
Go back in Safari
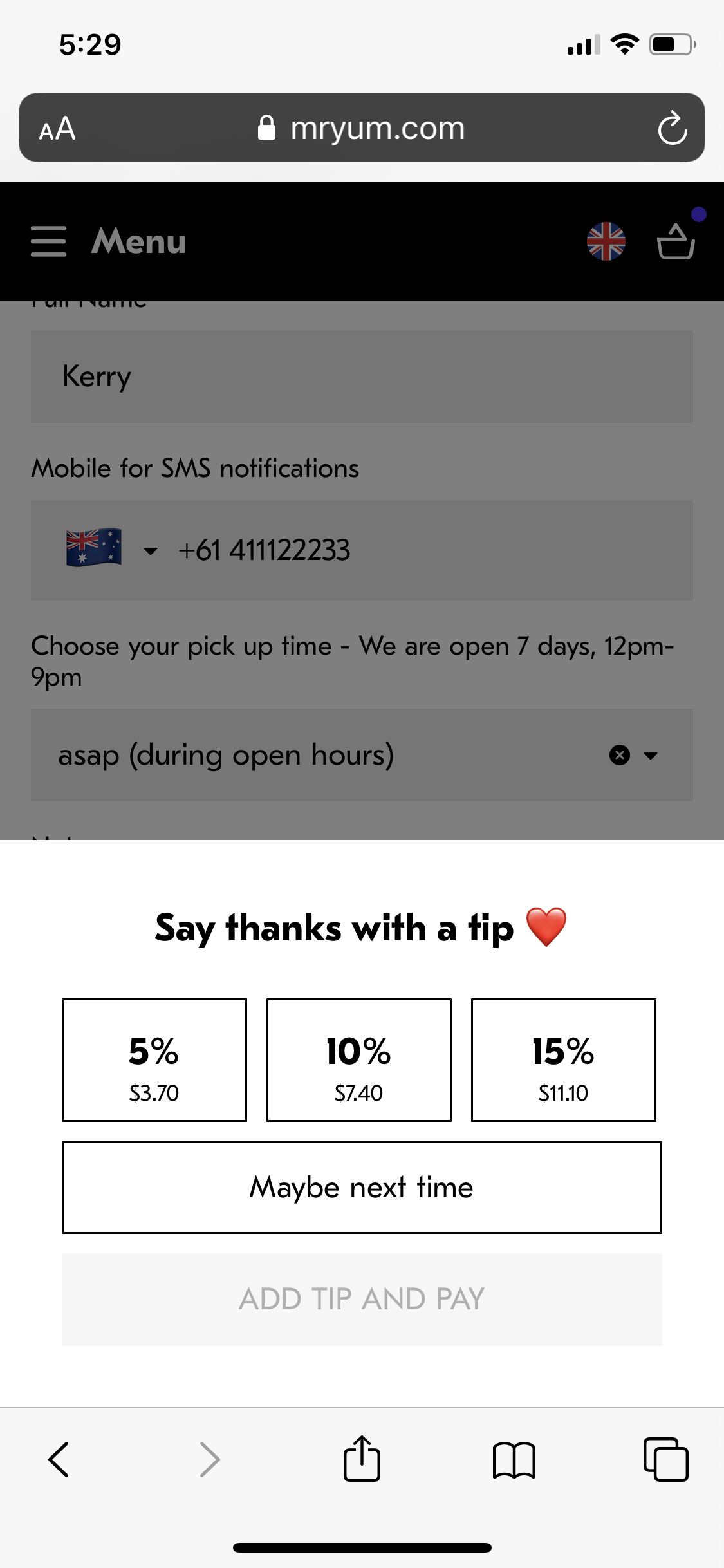[x=59, y=1459]
